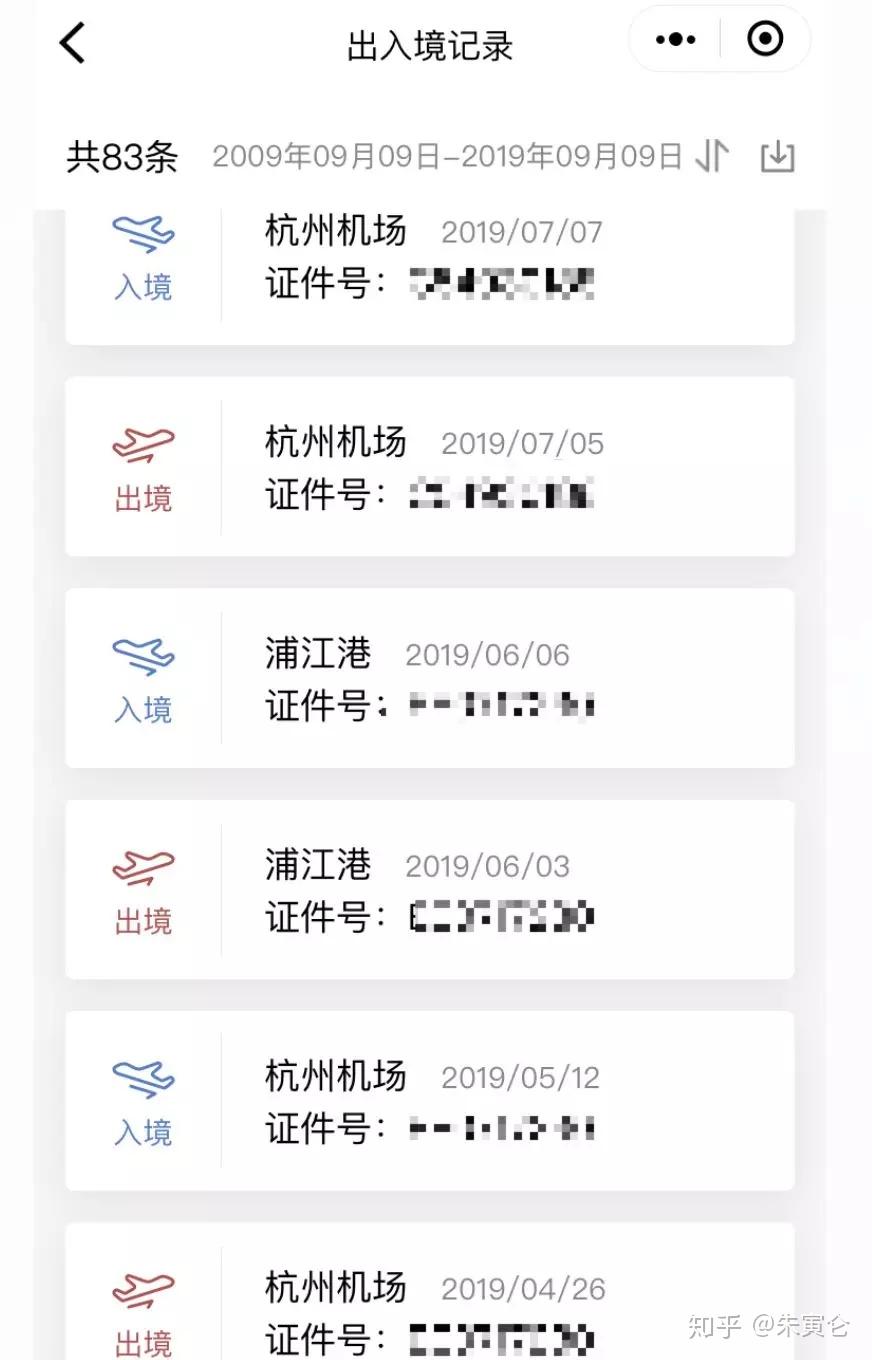
Task: Tap the masked 证件号 on 2019/06/03 record
Action: [x=500, y=917]
